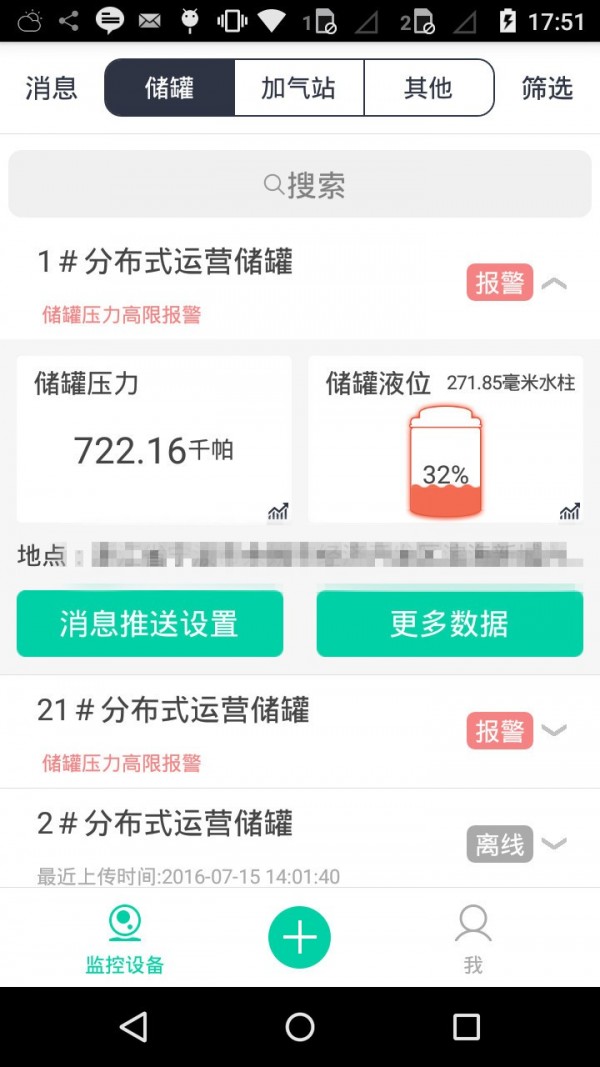Screen dimensions: 600x1067
Task: View the 储罐压力 trend chart icon
Action: 277,512
